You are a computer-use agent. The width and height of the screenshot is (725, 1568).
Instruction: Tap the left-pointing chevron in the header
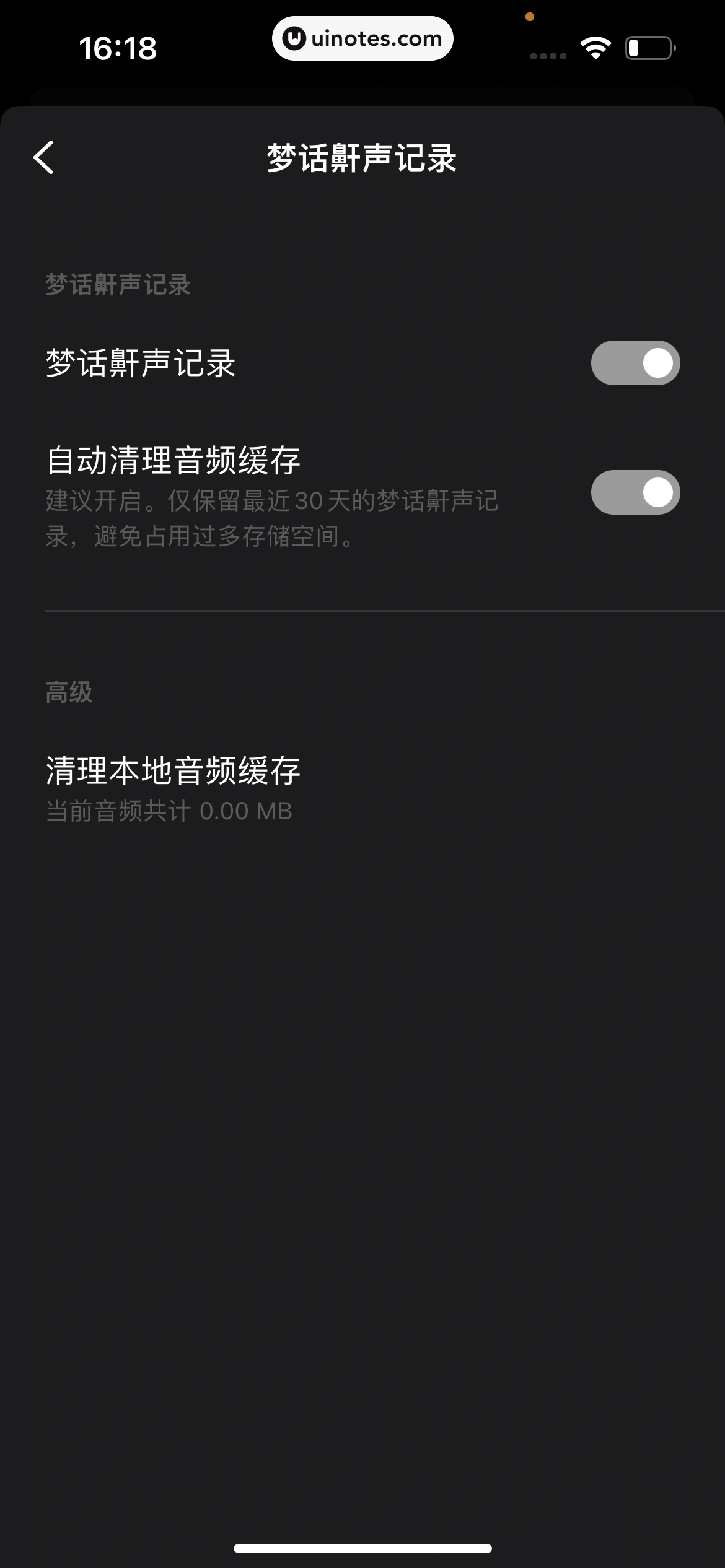(x=44, y=159)
